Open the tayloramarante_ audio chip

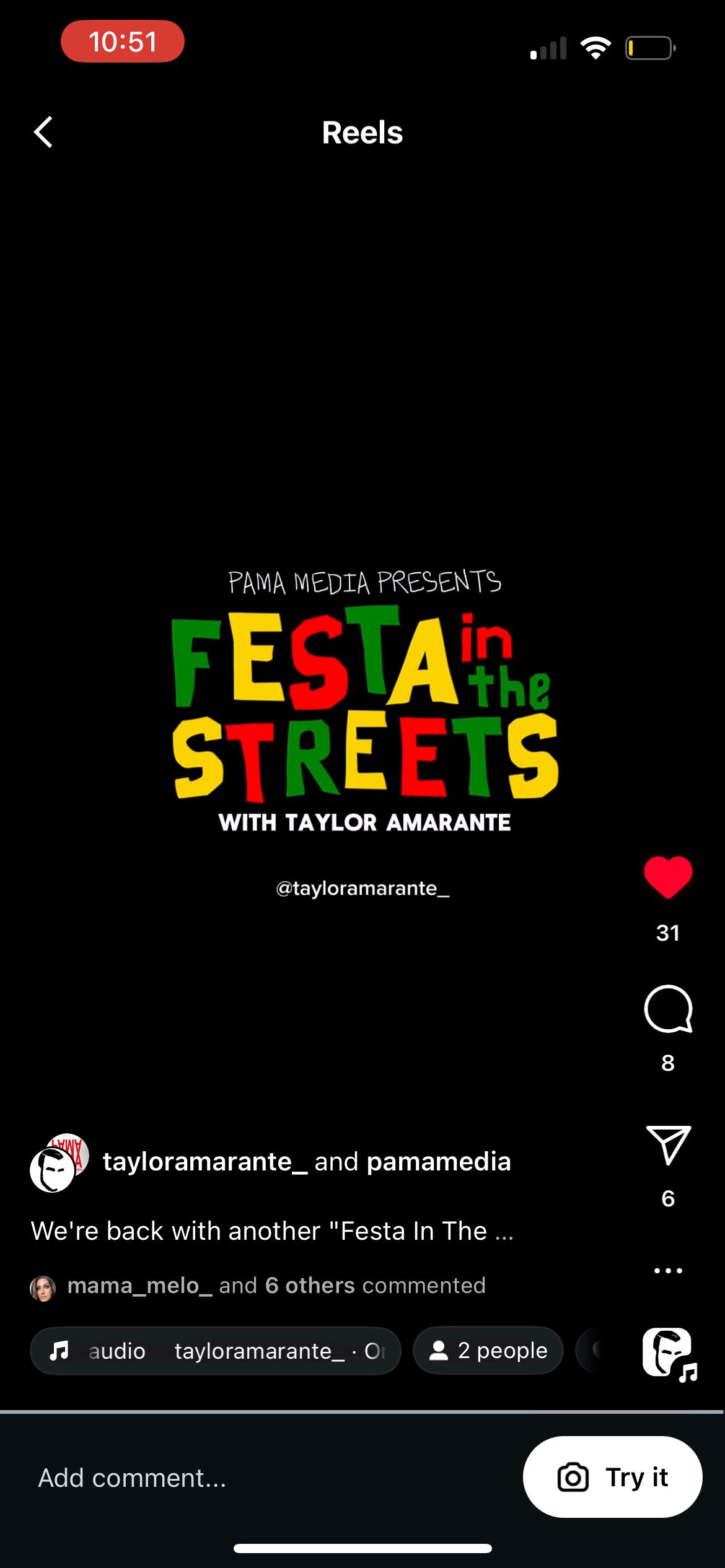pyautogui.click(x=215, y=1351)
